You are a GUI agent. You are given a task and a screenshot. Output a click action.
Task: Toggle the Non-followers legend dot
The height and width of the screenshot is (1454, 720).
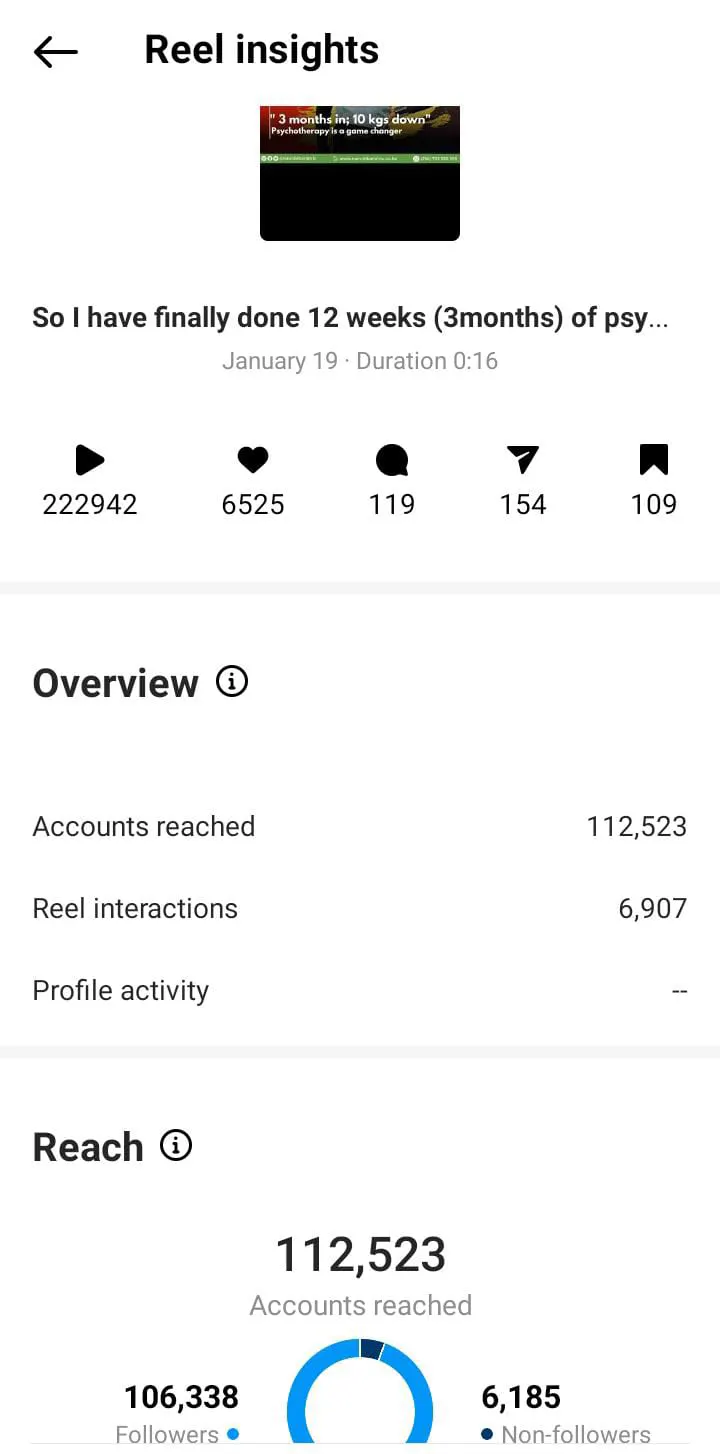[487, 1434]
